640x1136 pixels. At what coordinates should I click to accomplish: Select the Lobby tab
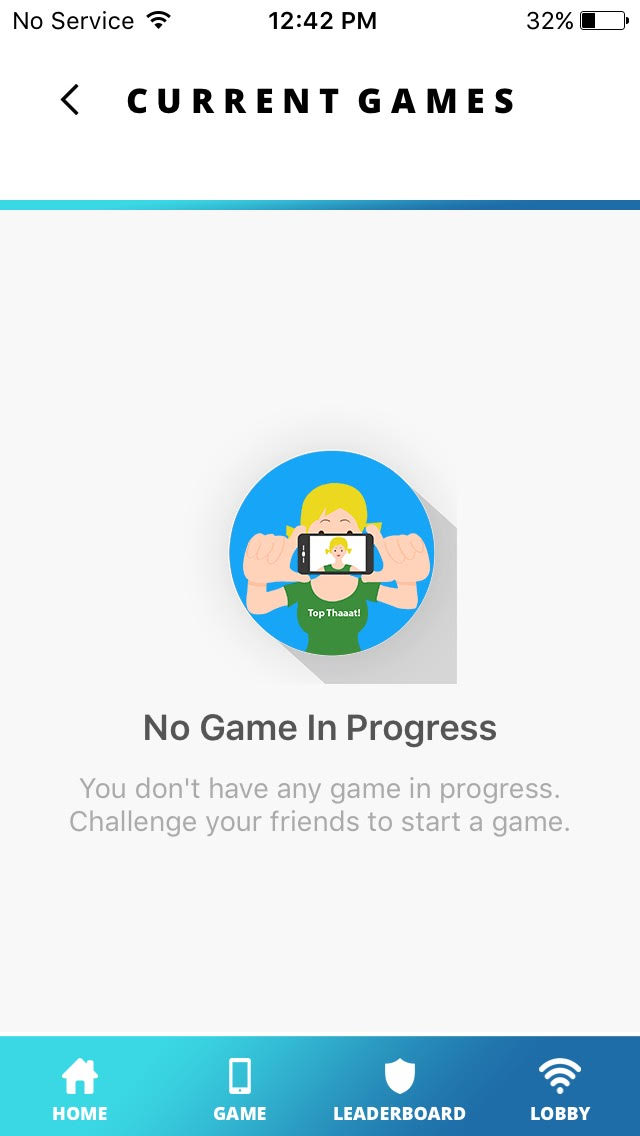point(560,1089)
